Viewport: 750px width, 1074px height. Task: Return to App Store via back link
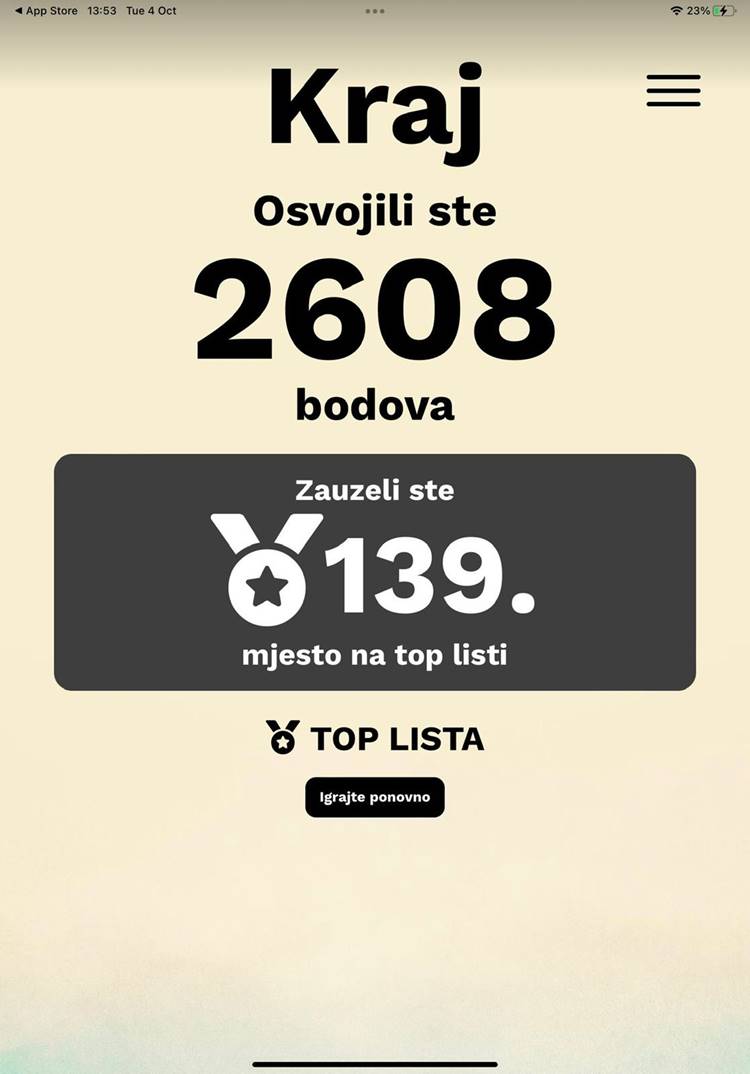click(46, 10)
